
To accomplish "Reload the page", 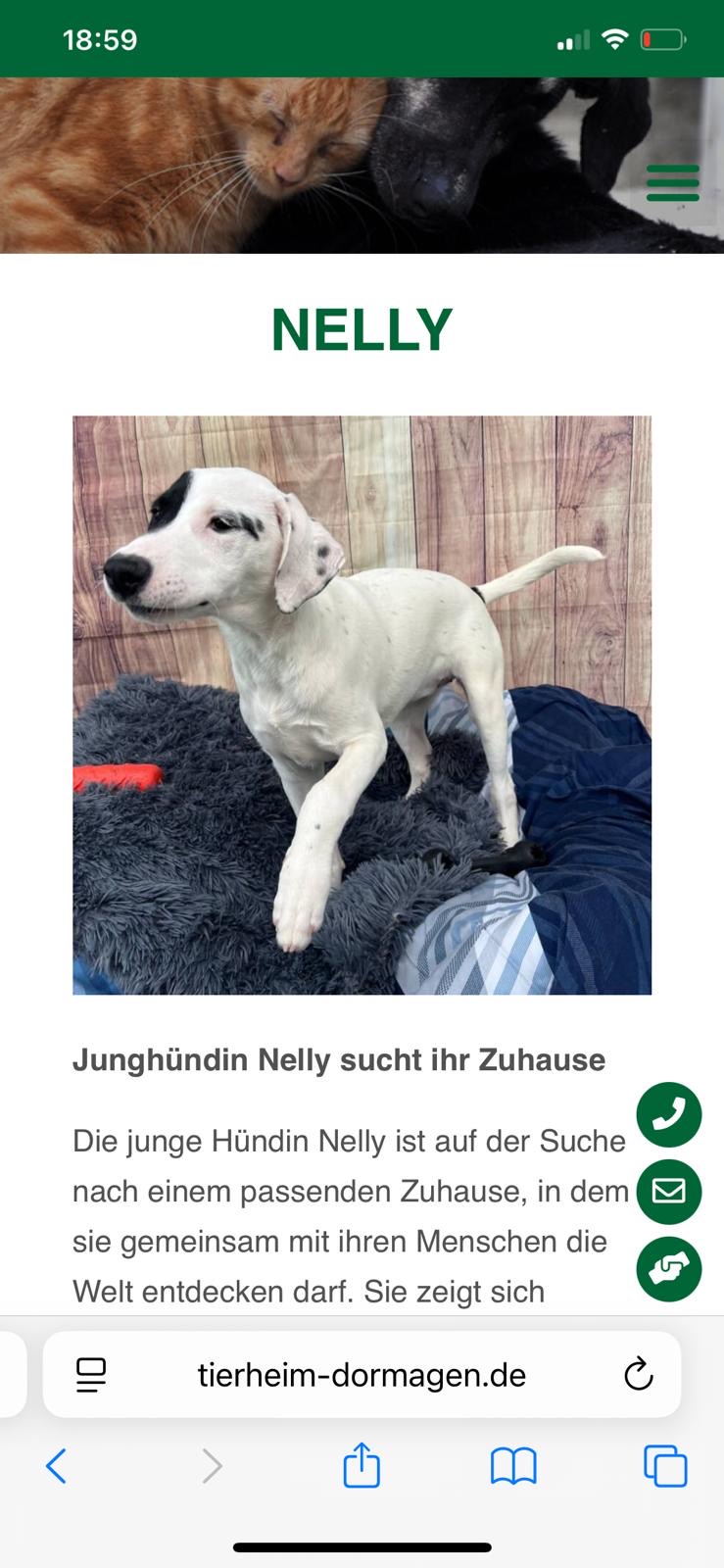I will 638,1375.
